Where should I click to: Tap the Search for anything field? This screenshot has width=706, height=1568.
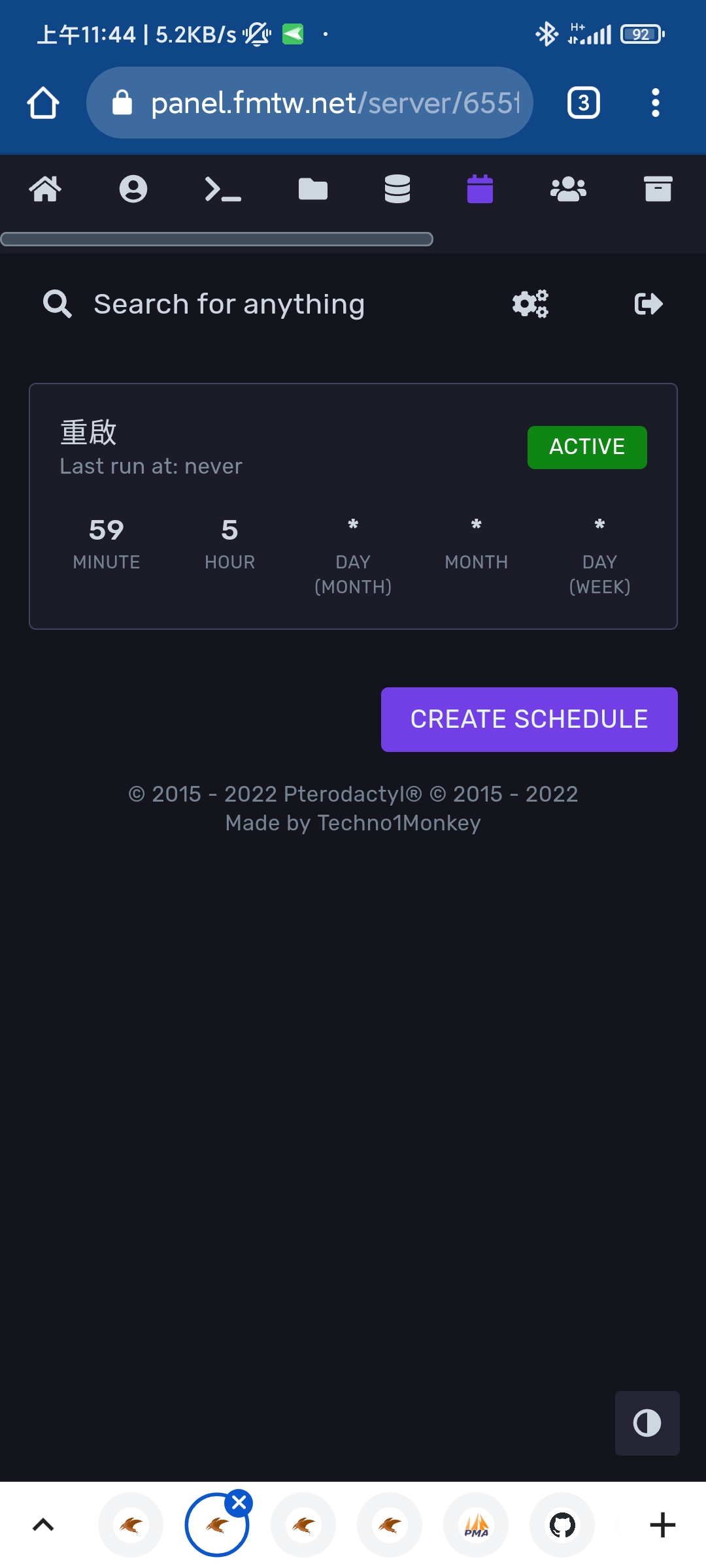230,303
